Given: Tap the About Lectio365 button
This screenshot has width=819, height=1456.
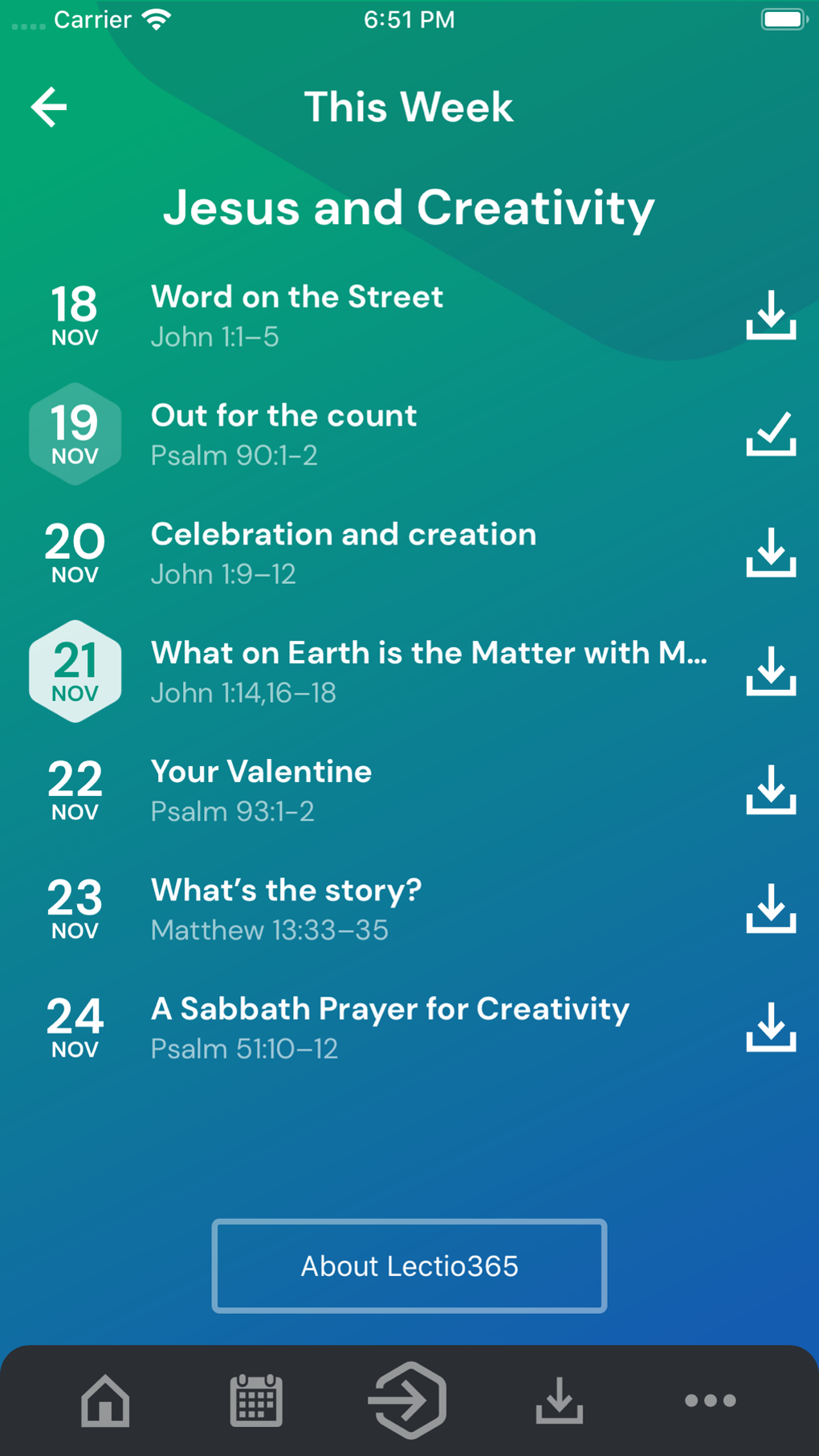Looking at the screenshot, I should (409, 1266).
